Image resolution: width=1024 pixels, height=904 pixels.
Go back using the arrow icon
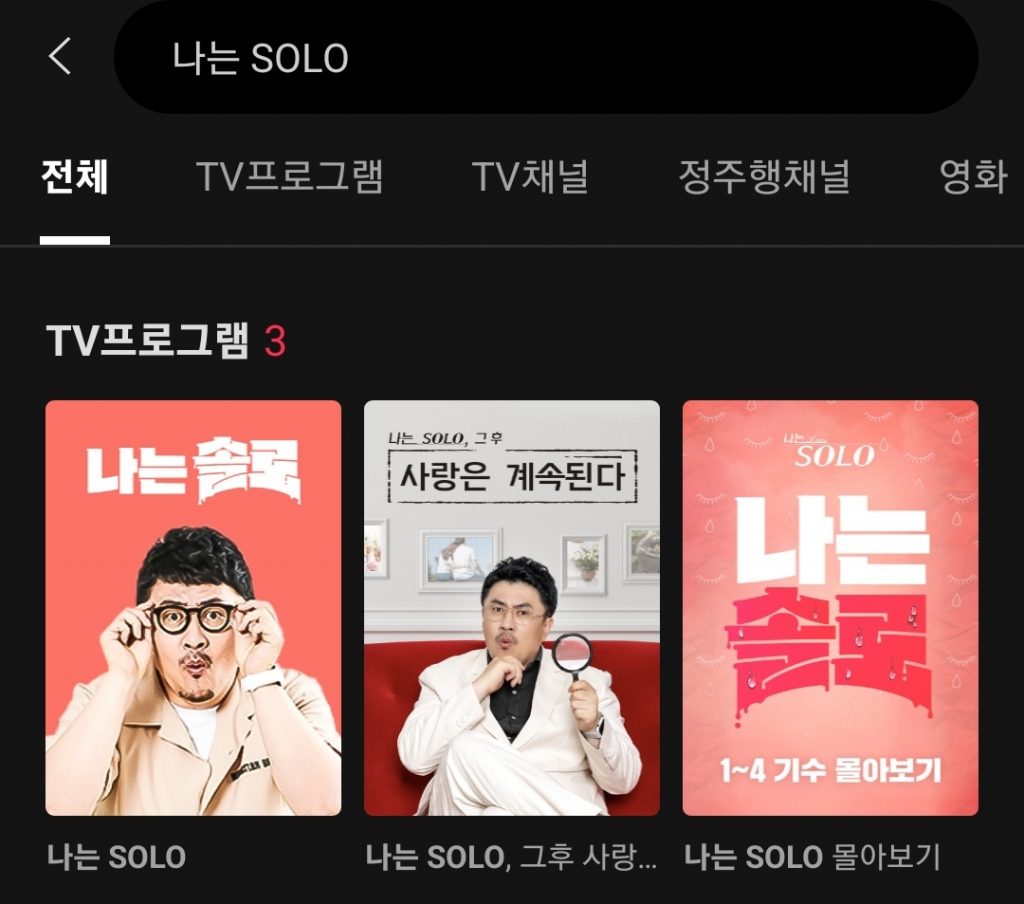pyautogui.click(x=60, y=57)
